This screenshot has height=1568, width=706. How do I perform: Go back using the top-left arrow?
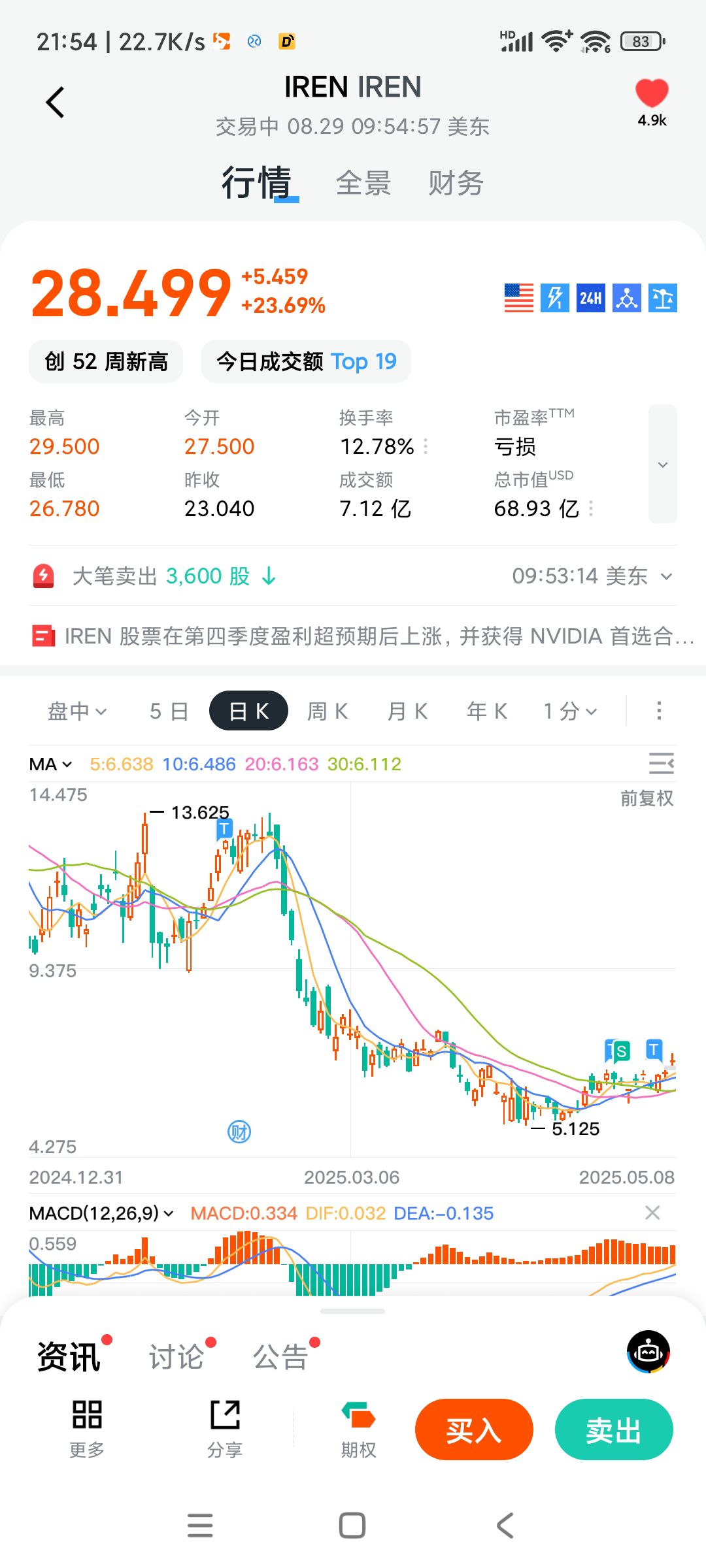56,103
